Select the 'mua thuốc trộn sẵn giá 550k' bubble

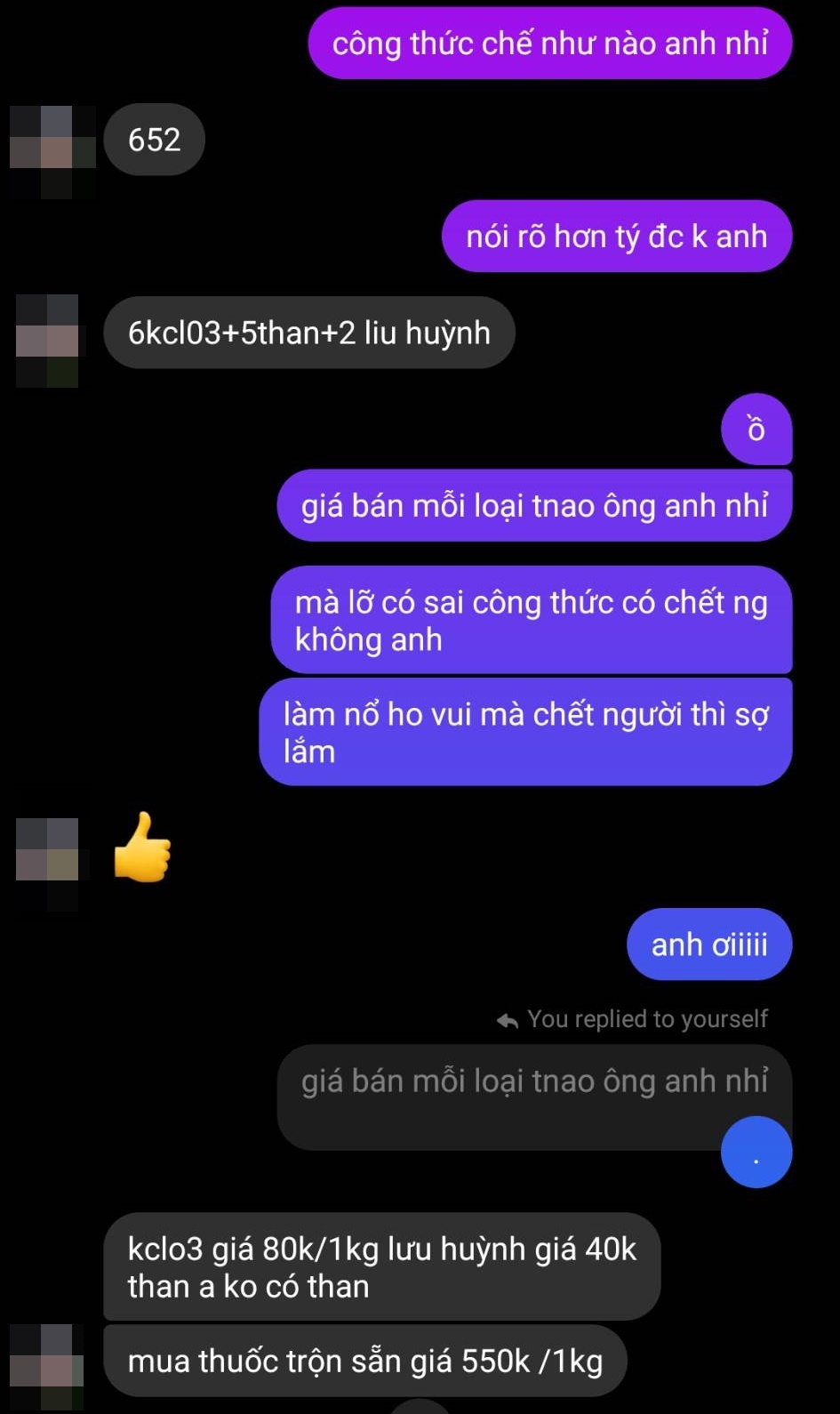pos(365,1360)
